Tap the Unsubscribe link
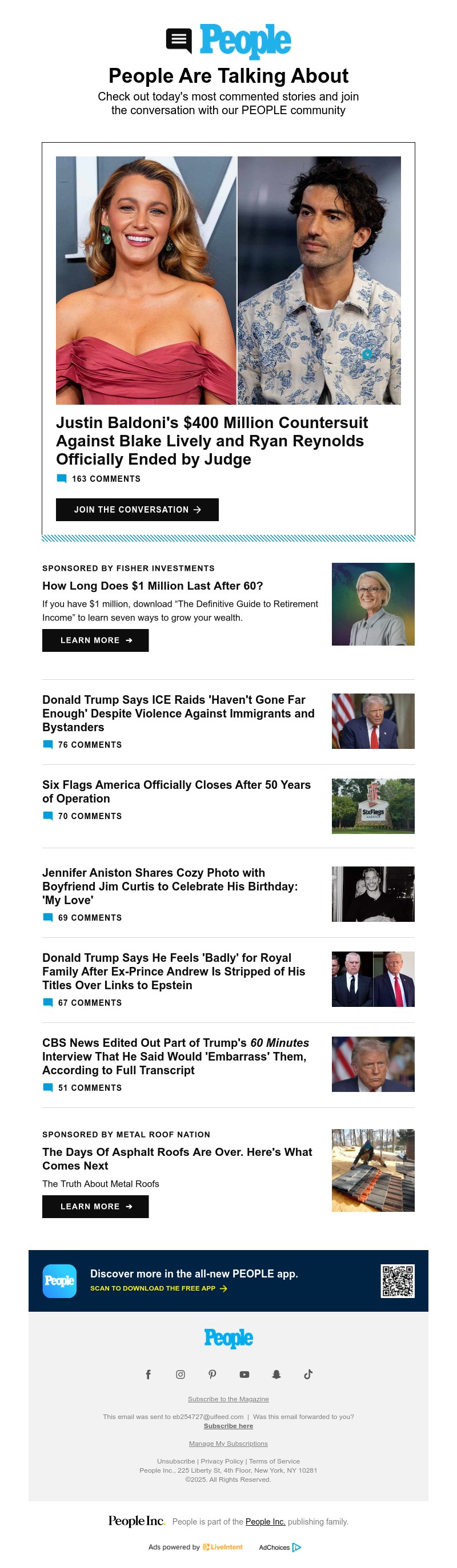The image size is (457, 1568). (175, 1461)
